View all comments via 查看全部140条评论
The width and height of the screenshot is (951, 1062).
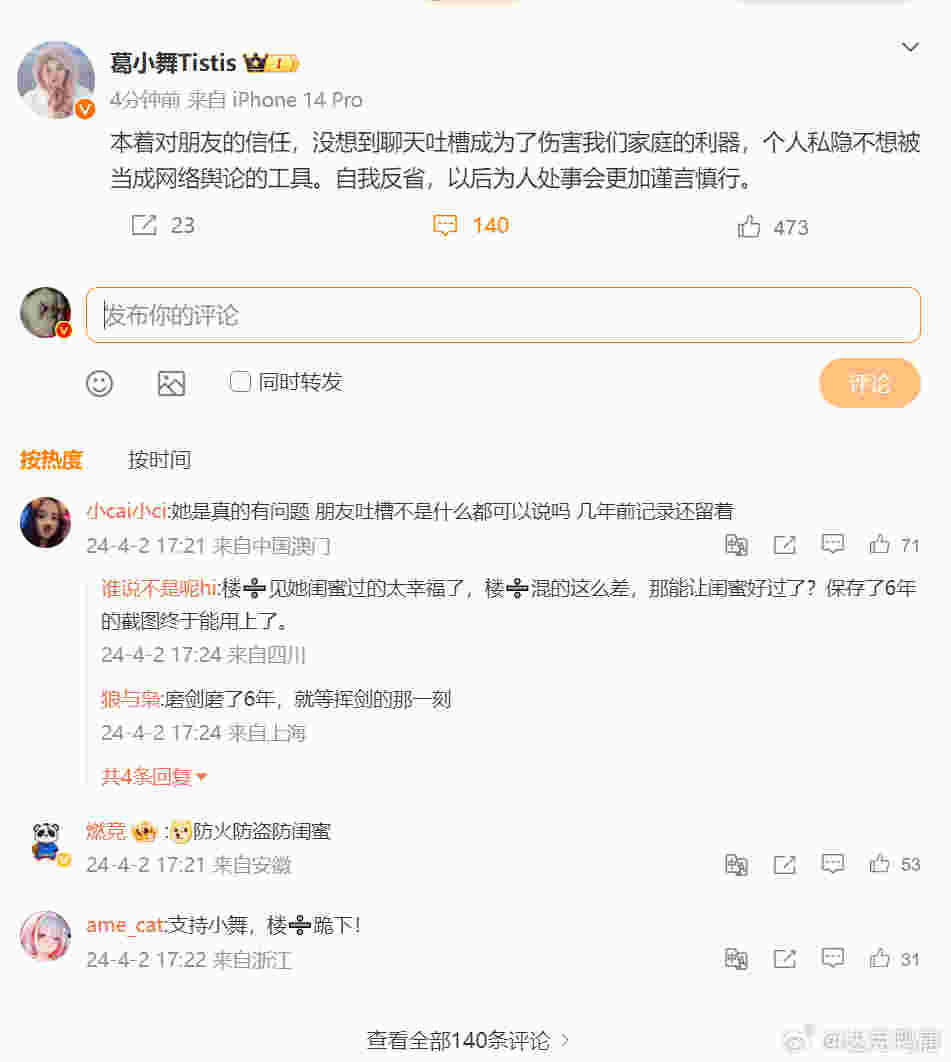coord(467,1040)
